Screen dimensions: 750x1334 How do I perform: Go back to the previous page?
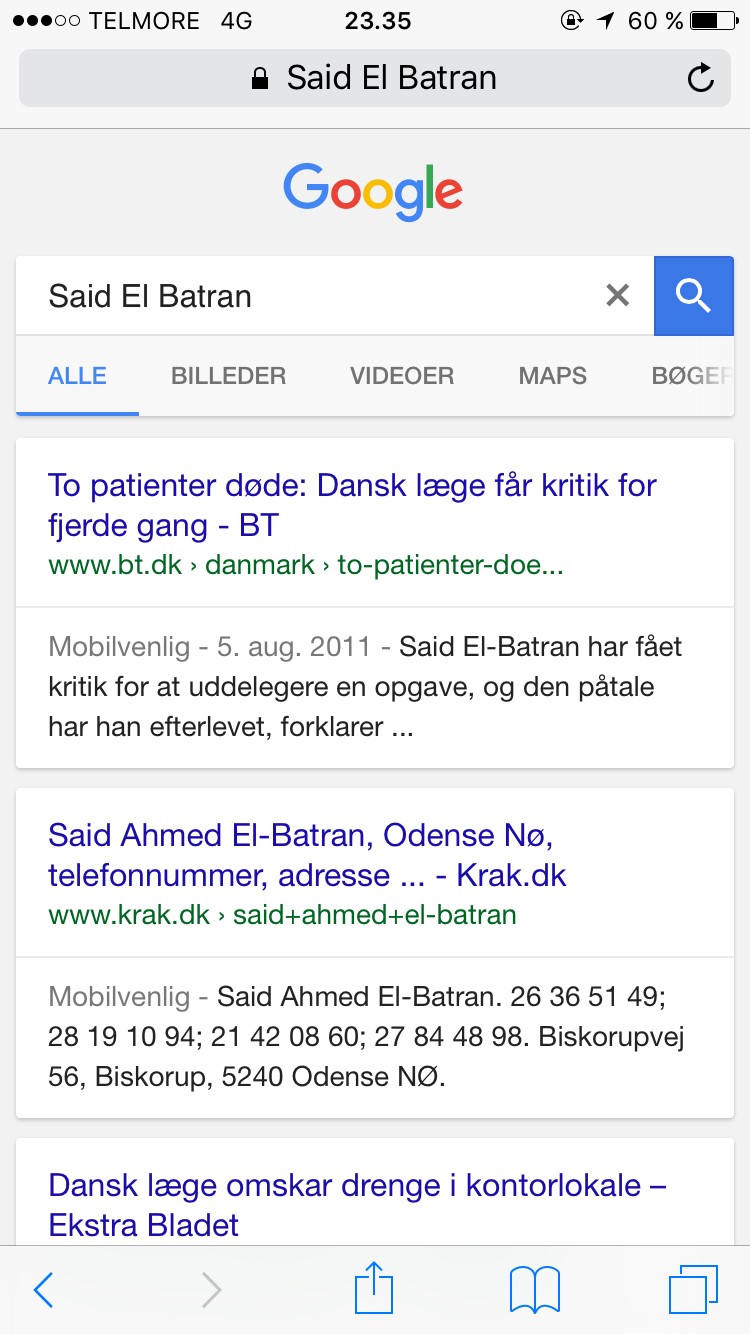point(43,1290)
